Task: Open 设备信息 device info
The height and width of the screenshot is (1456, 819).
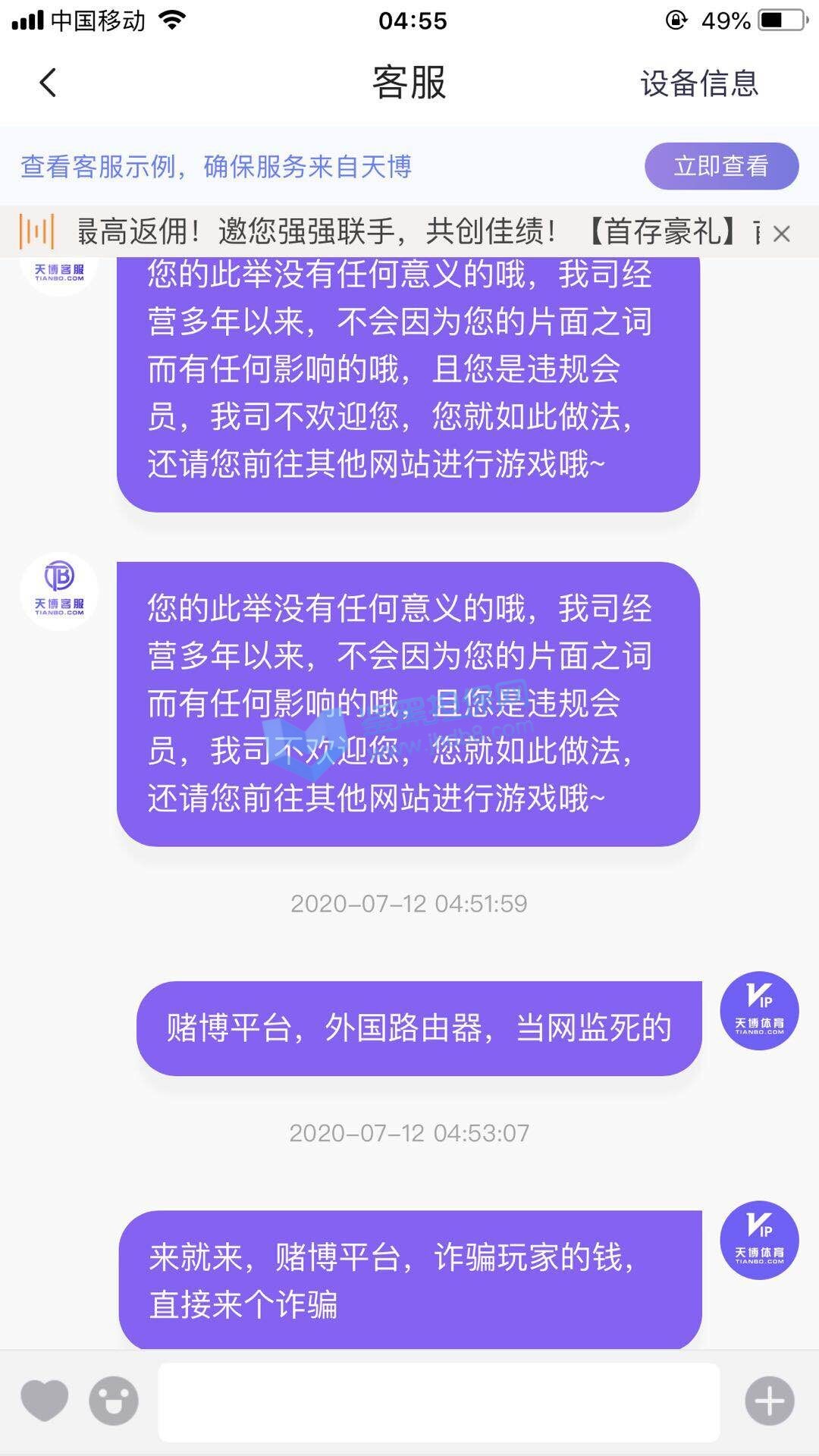Action: coord(698,83)
